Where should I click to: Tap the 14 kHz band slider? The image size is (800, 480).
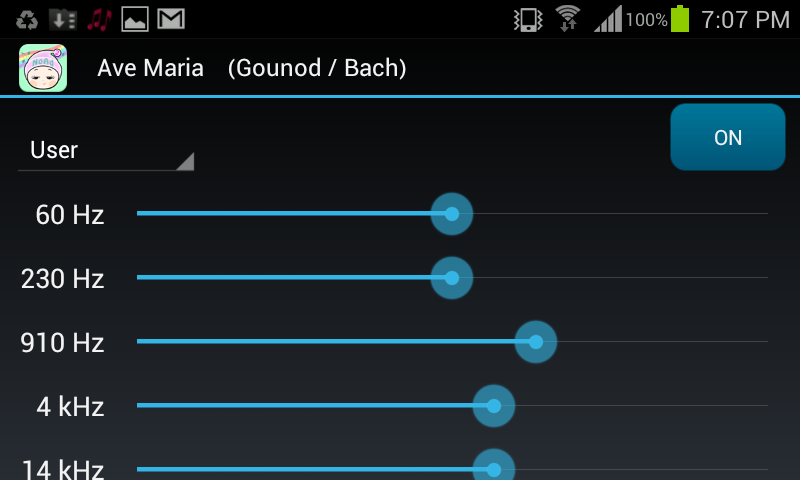click(494, 468)
